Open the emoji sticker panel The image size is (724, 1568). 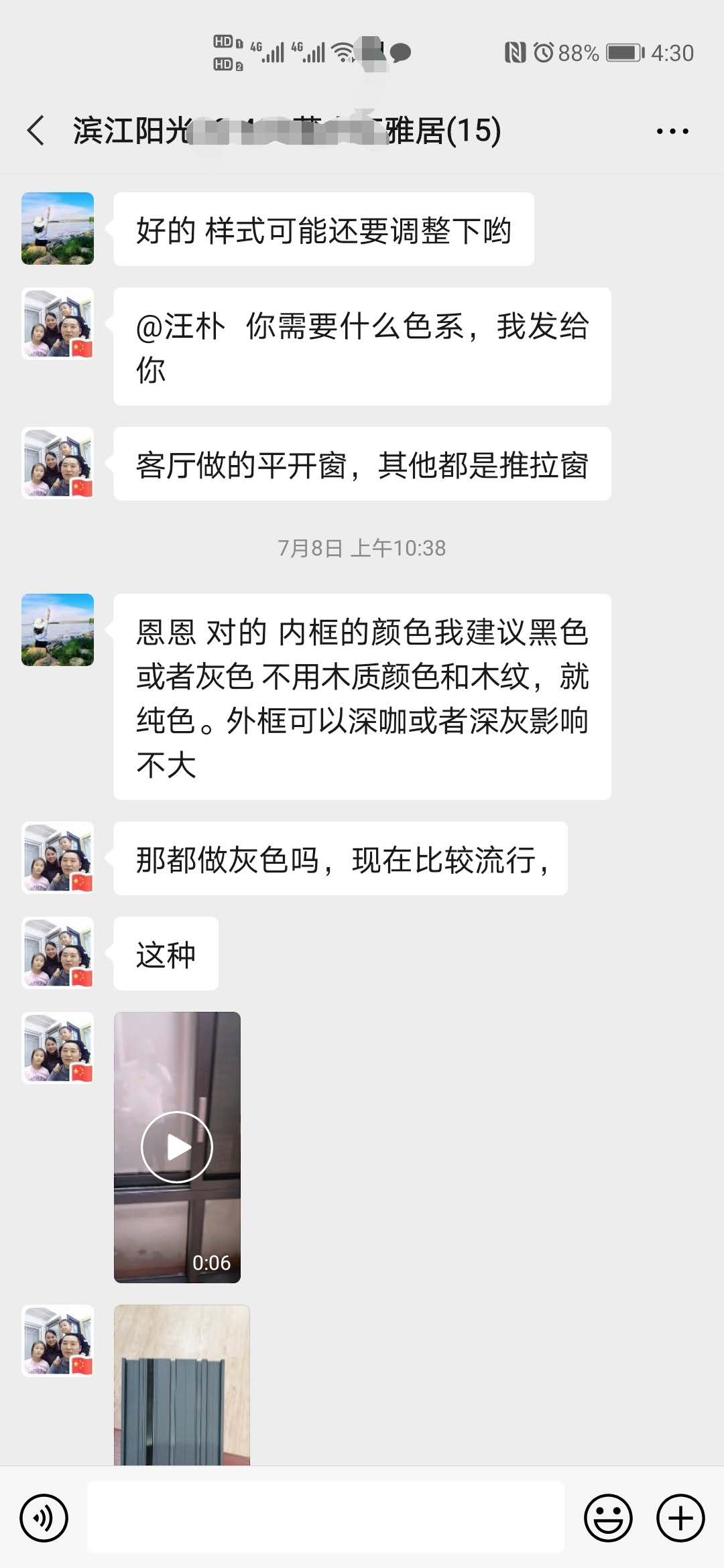[x=608, y=1518]
